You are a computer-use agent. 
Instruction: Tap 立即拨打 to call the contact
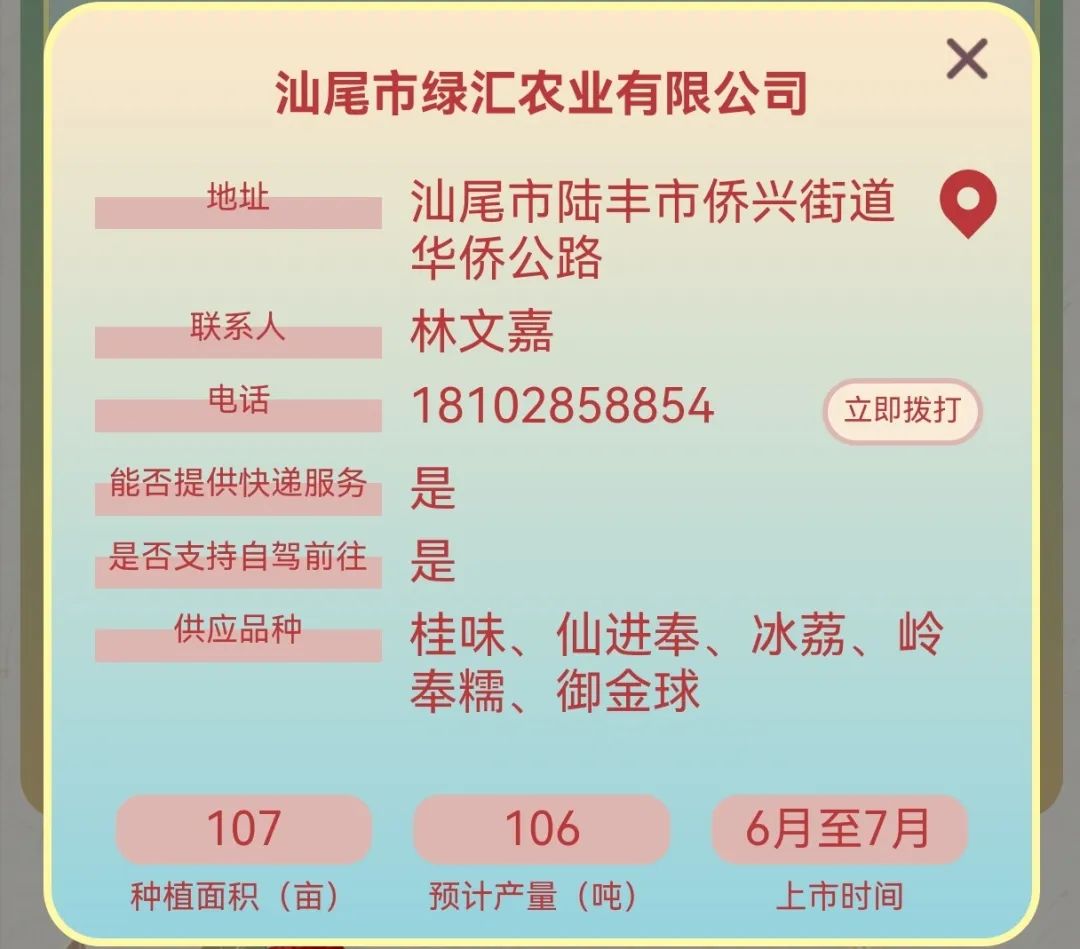pos(902,410)
